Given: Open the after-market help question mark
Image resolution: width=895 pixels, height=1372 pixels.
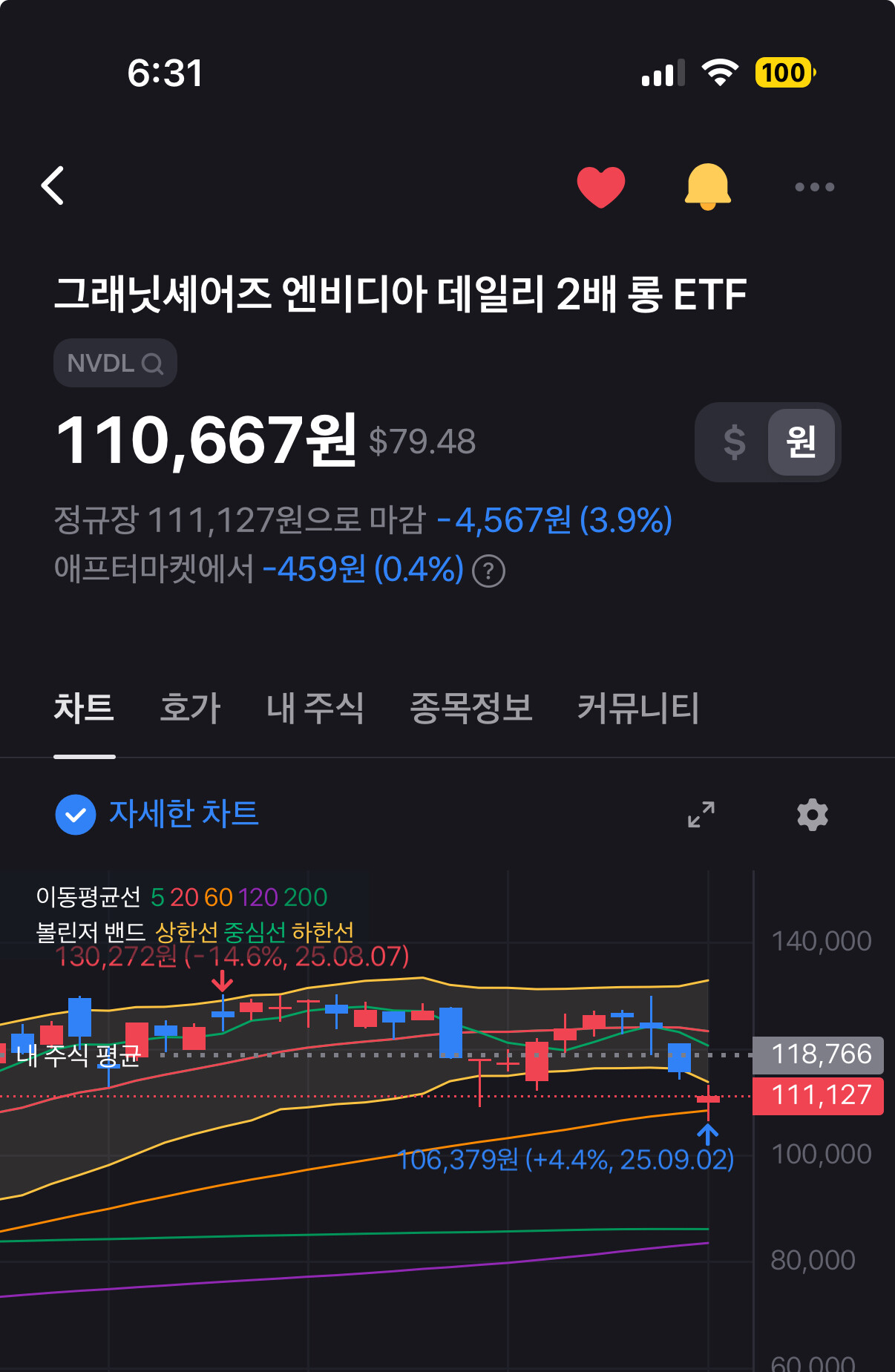Looking at the screenshot, I should pyautogui.click(x=488, y=571).
